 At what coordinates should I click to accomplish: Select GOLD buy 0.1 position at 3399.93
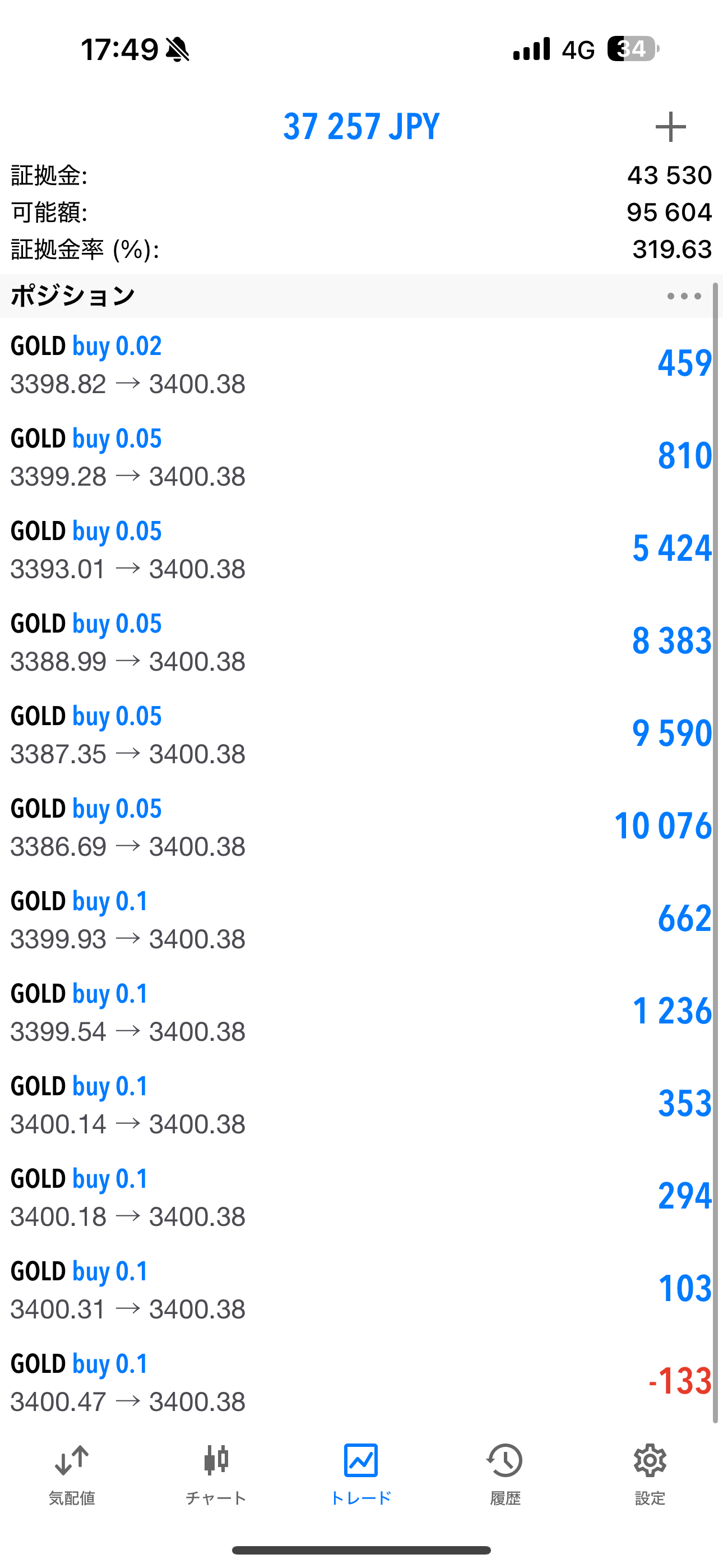361,919
